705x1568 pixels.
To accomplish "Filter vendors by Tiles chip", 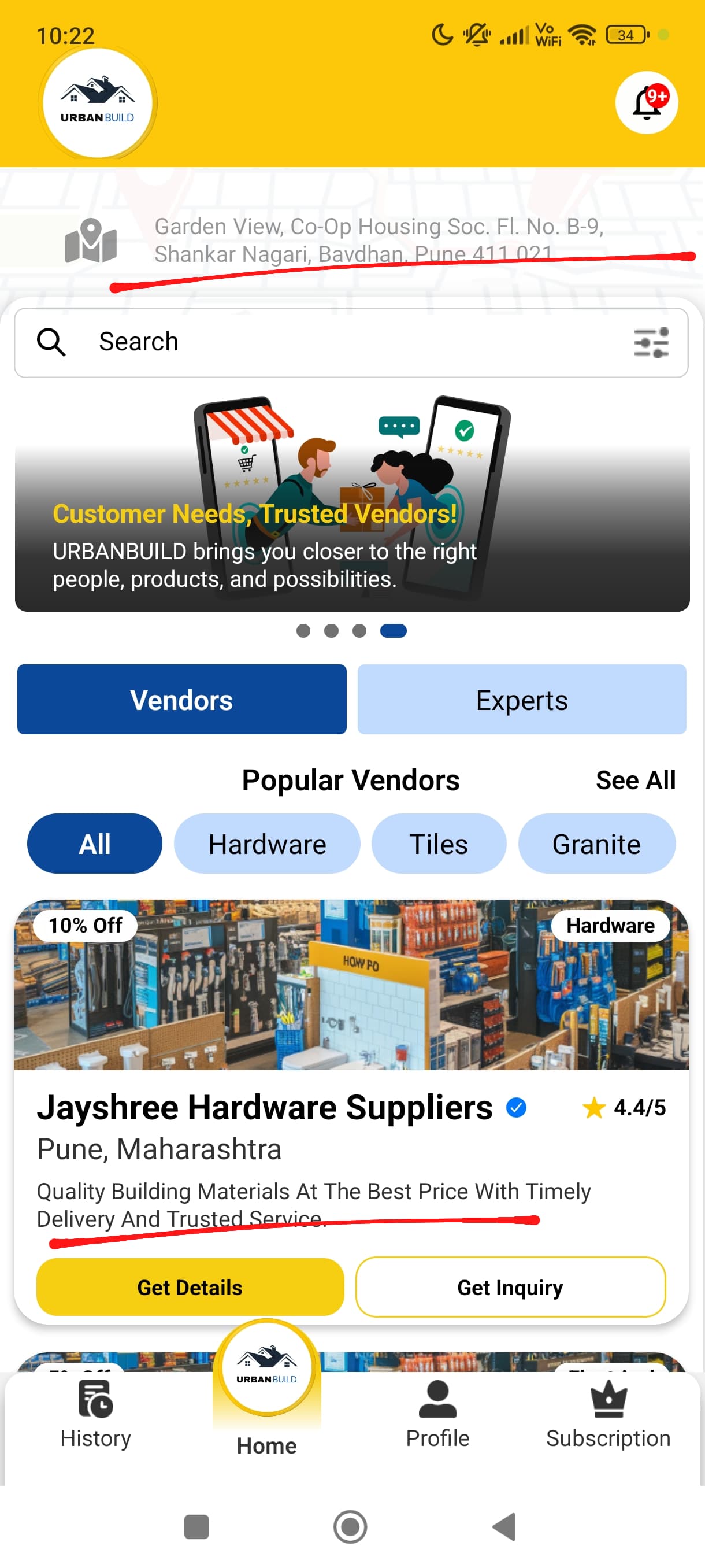I will click(x=438, y=844).
